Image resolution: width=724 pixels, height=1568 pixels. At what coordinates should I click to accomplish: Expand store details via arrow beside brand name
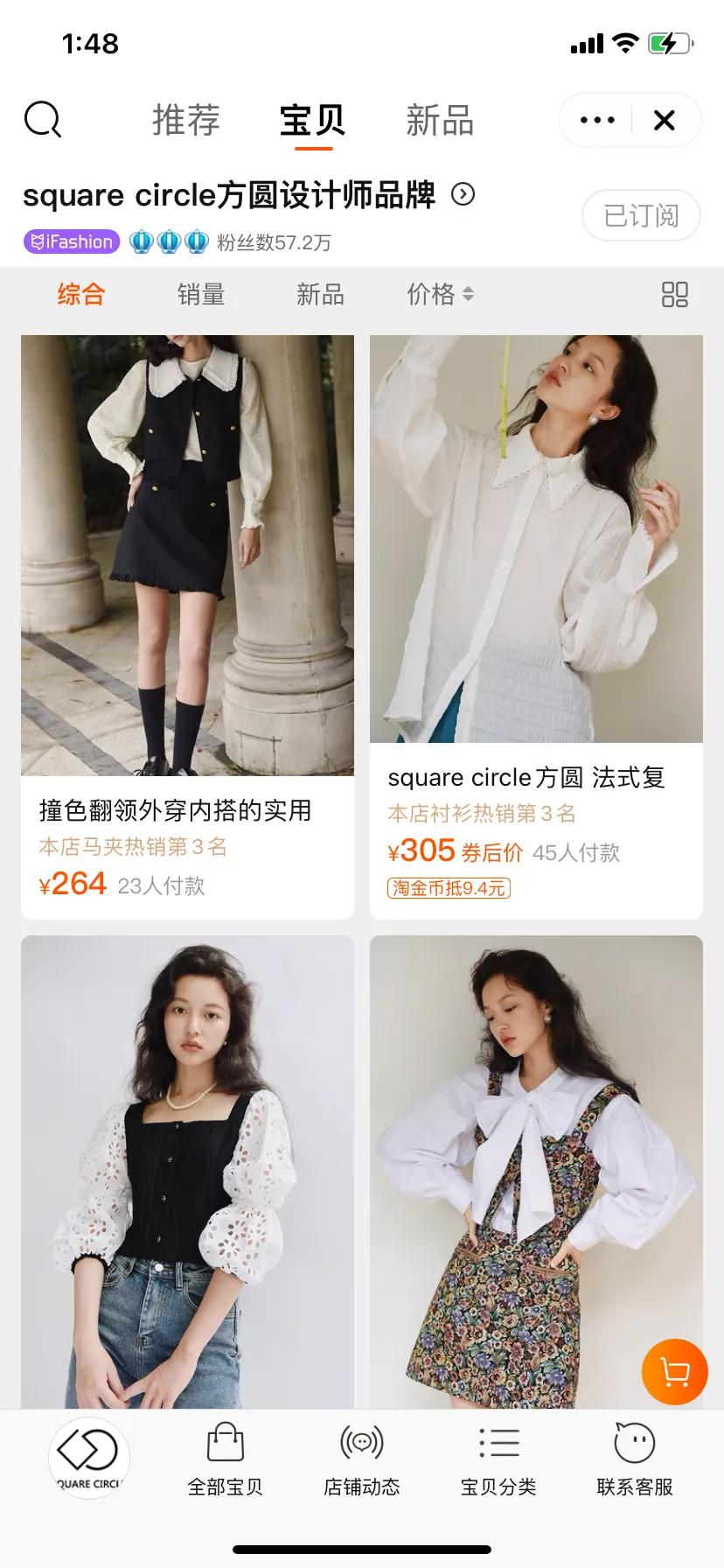tap(464, 195)
